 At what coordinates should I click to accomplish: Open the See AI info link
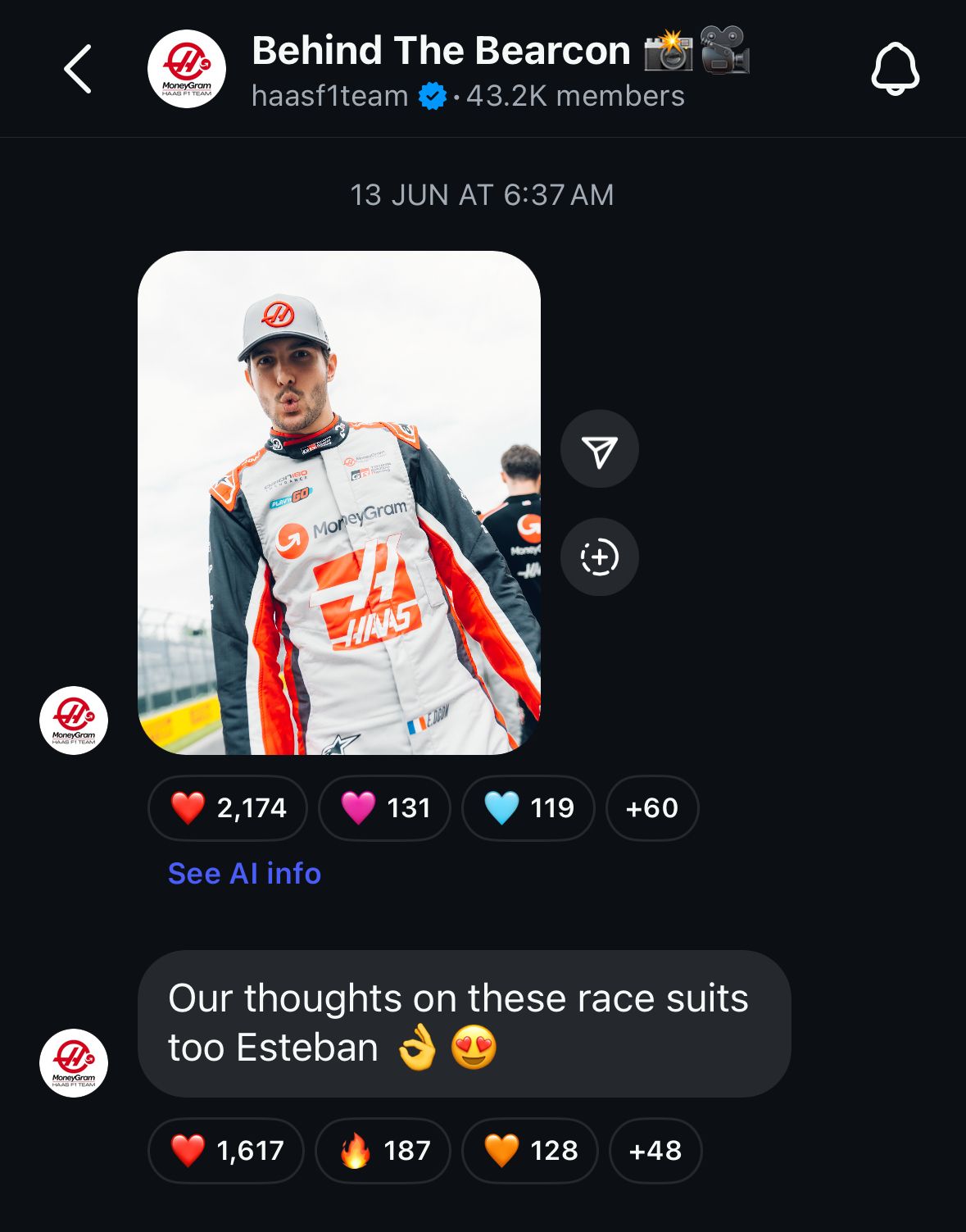(244, 874)
